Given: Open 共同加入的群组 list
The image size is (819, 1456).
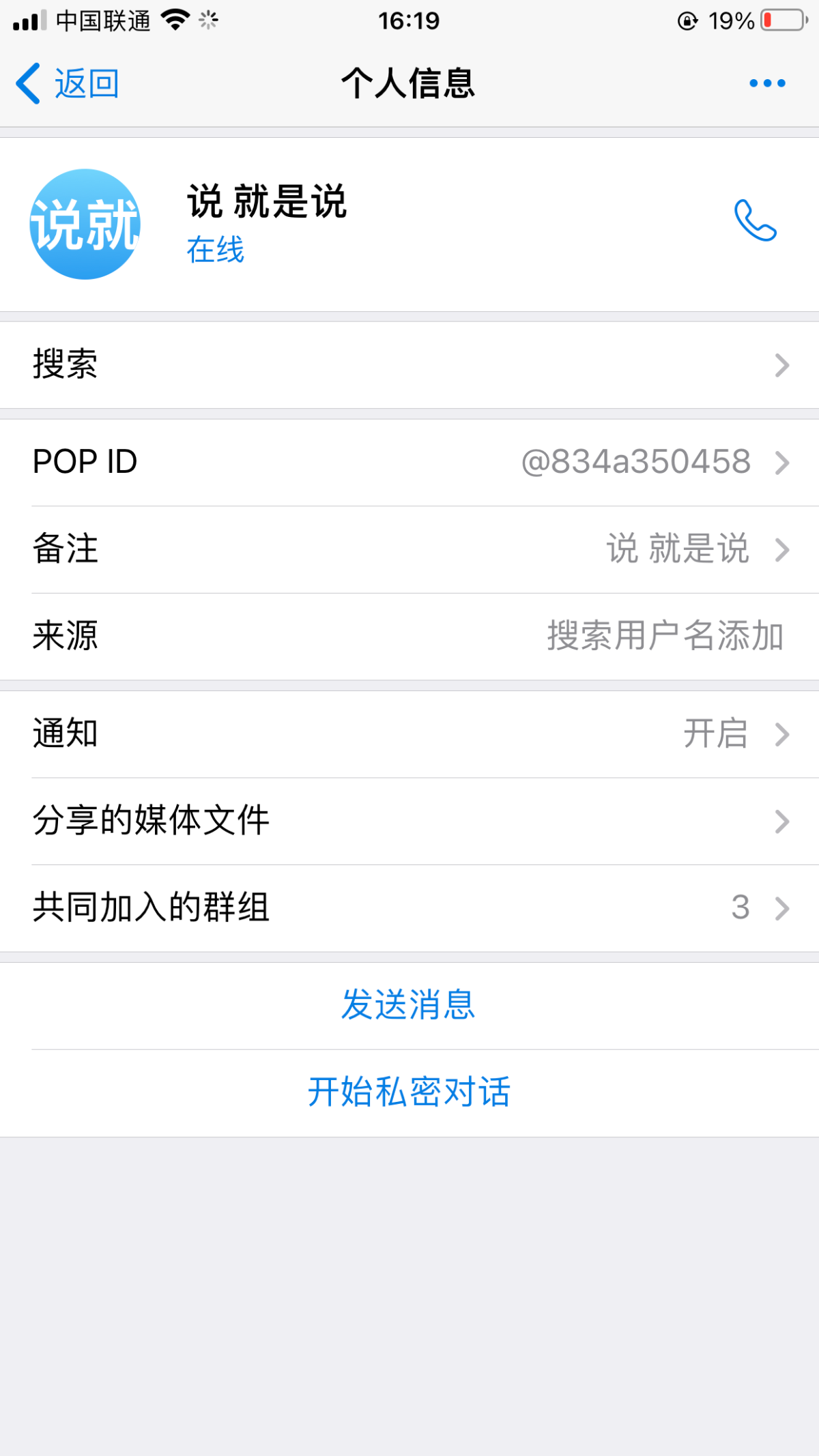Looking at the screenshot, I should (409, 908).
